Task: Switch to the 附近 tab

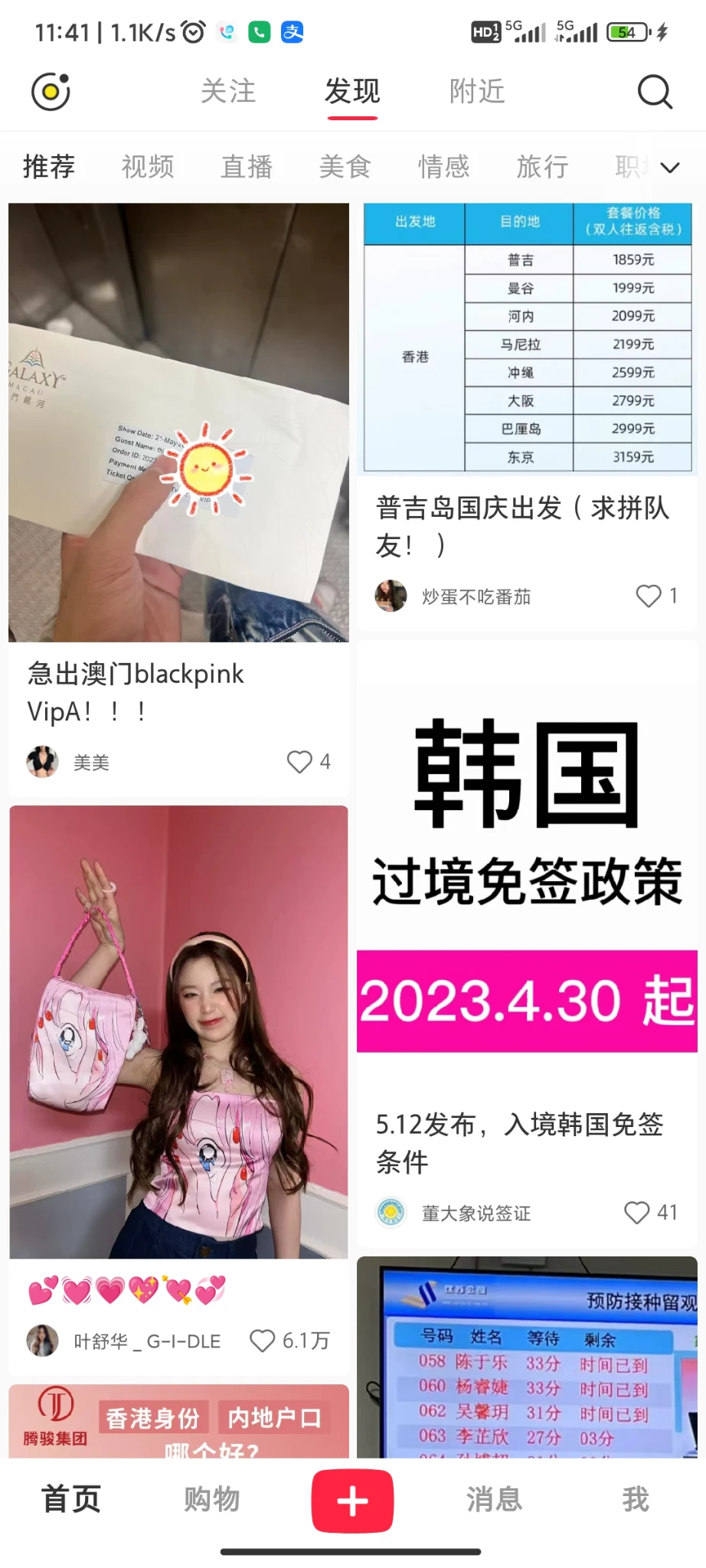Action: (477, 92)
